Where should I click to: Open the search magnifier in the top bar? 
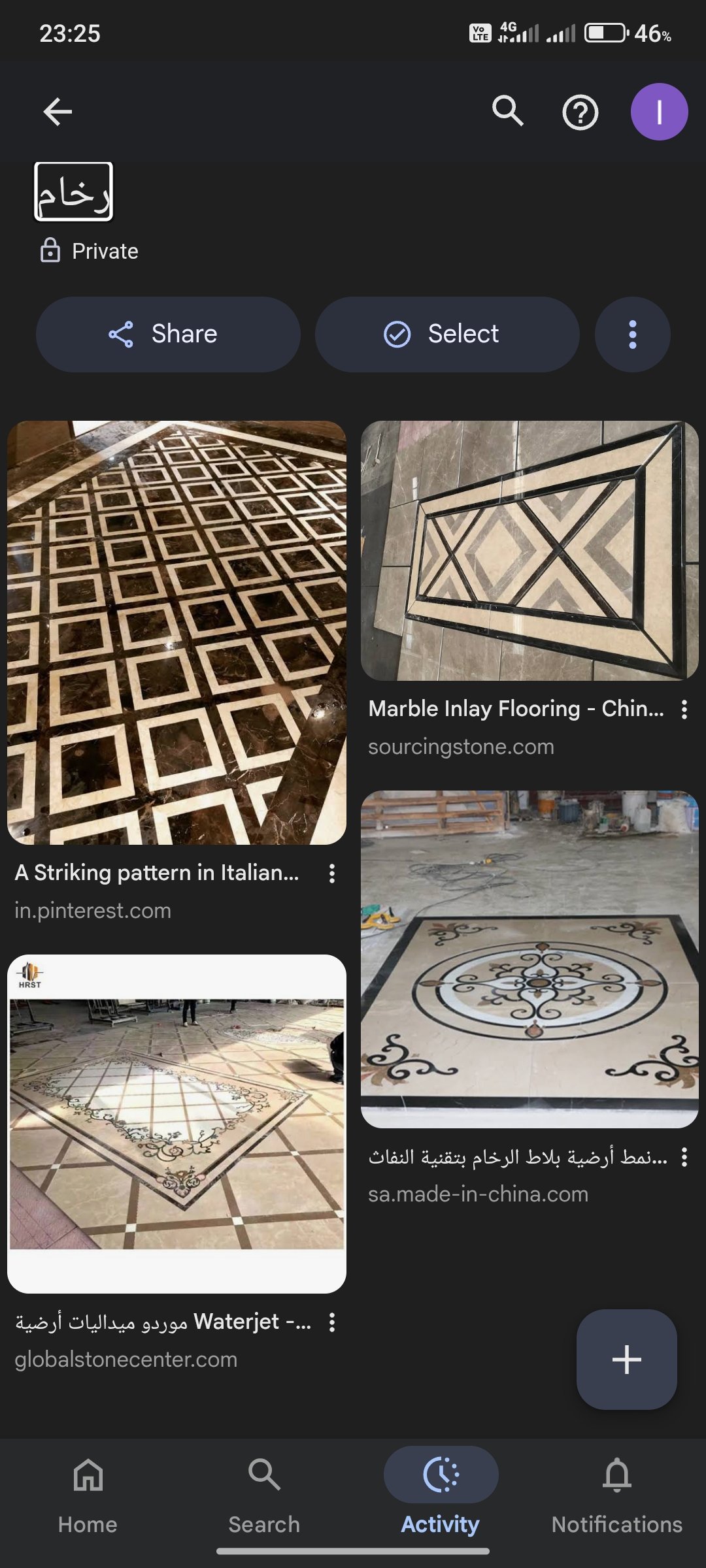point(508,111)
